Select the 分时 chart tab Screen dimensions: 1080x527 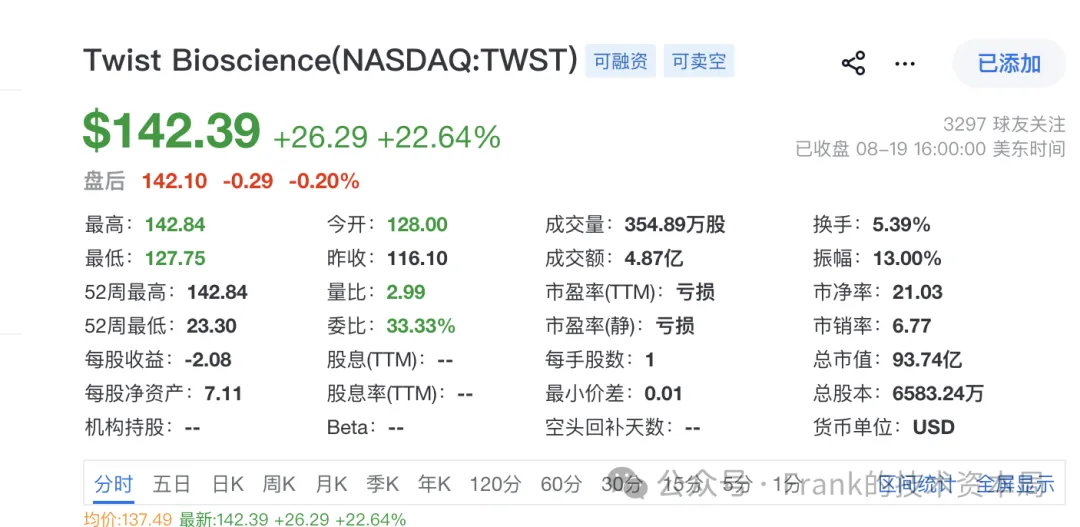[114, 484]
